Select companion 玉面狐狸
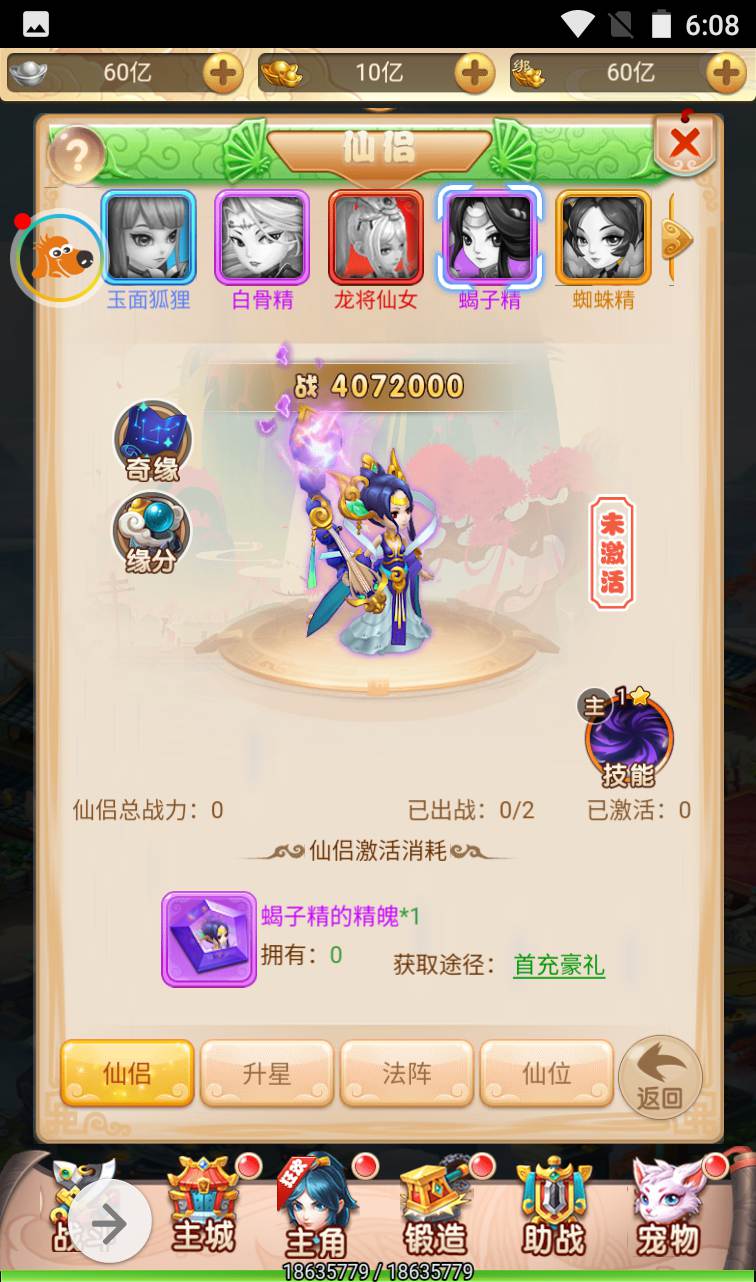The image size is (756, 1282). 148,238
